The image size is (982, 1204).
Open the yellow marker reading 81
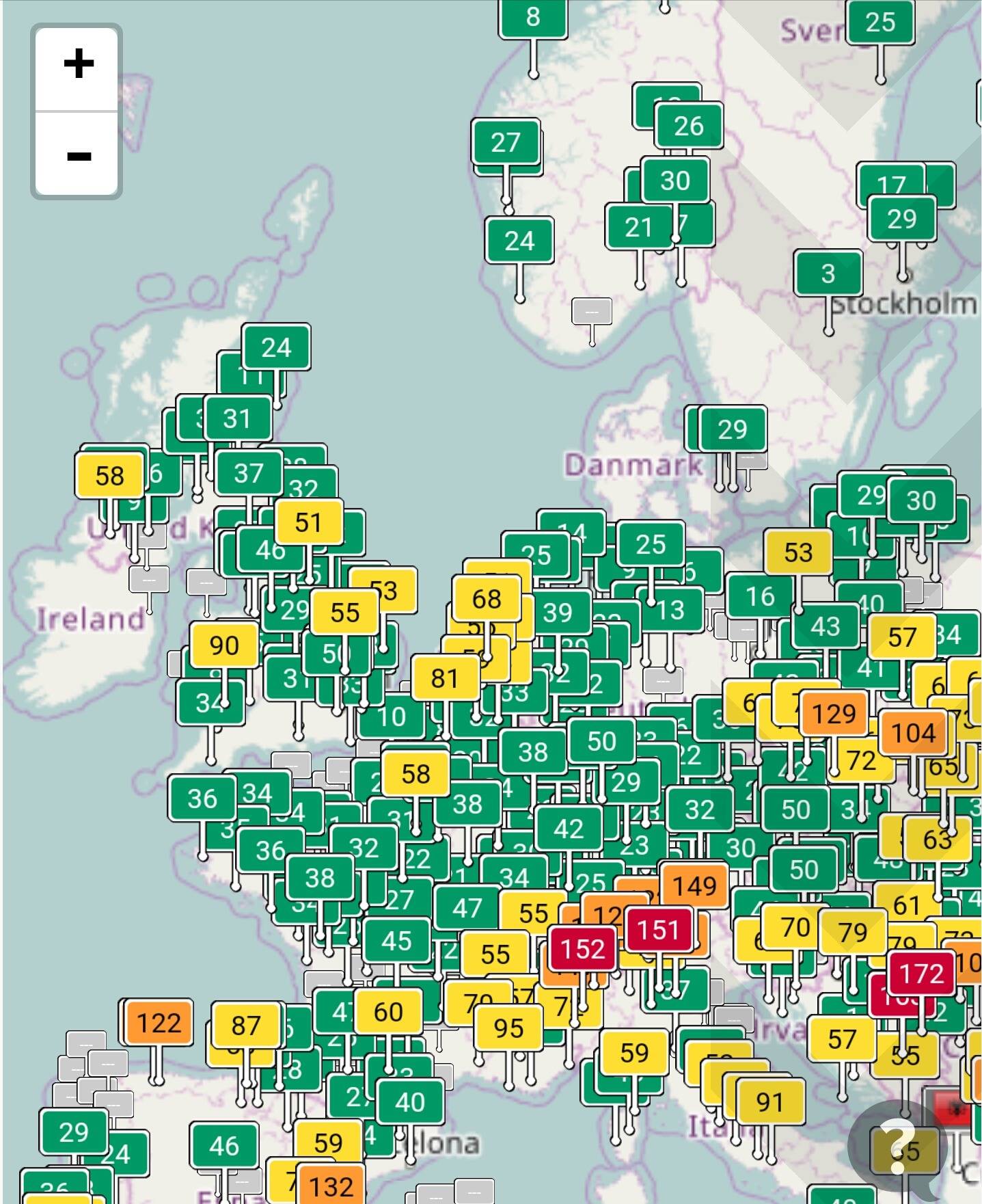tap(444, 678)
